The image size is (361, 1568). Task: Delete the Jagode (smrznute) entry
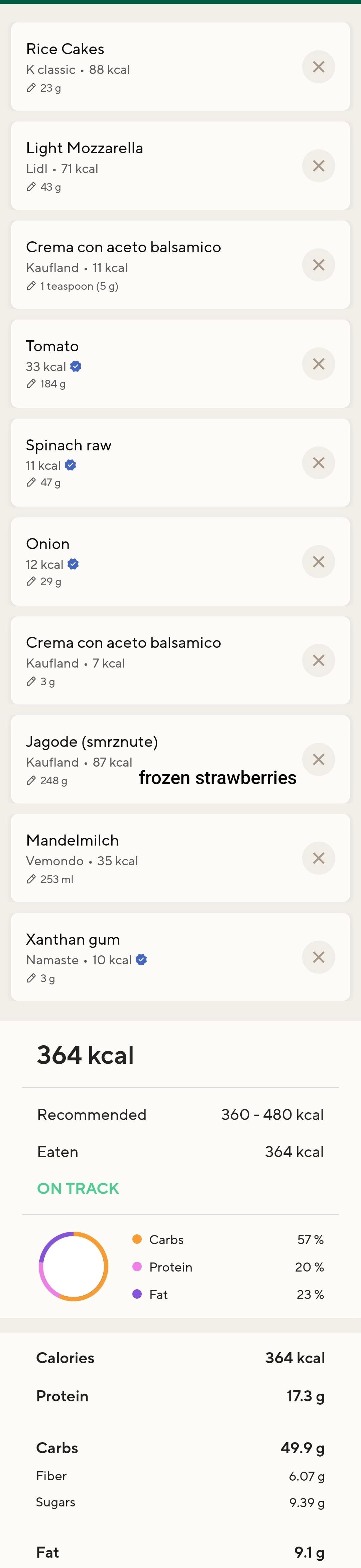tap(318, 759)
